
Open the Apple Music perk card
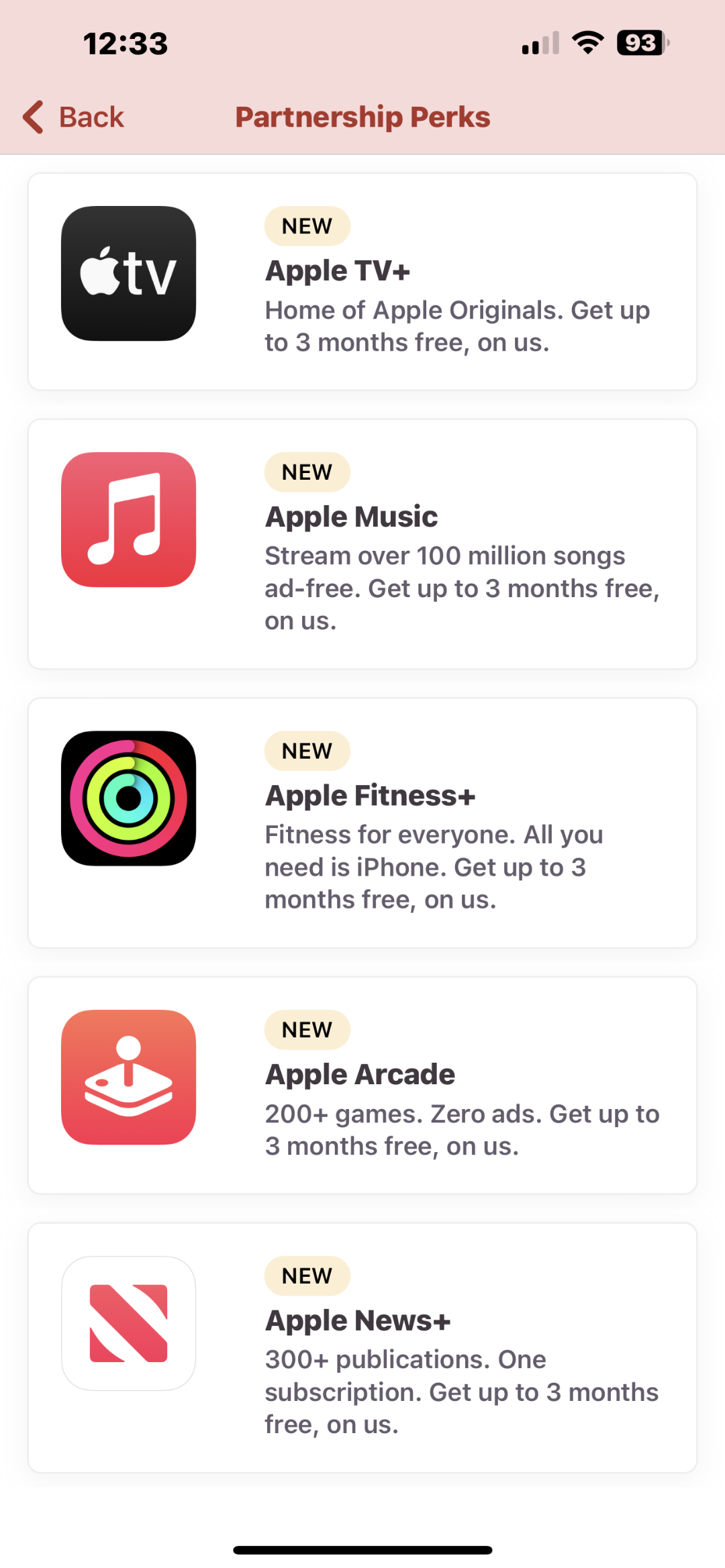(x=362, y=543)
